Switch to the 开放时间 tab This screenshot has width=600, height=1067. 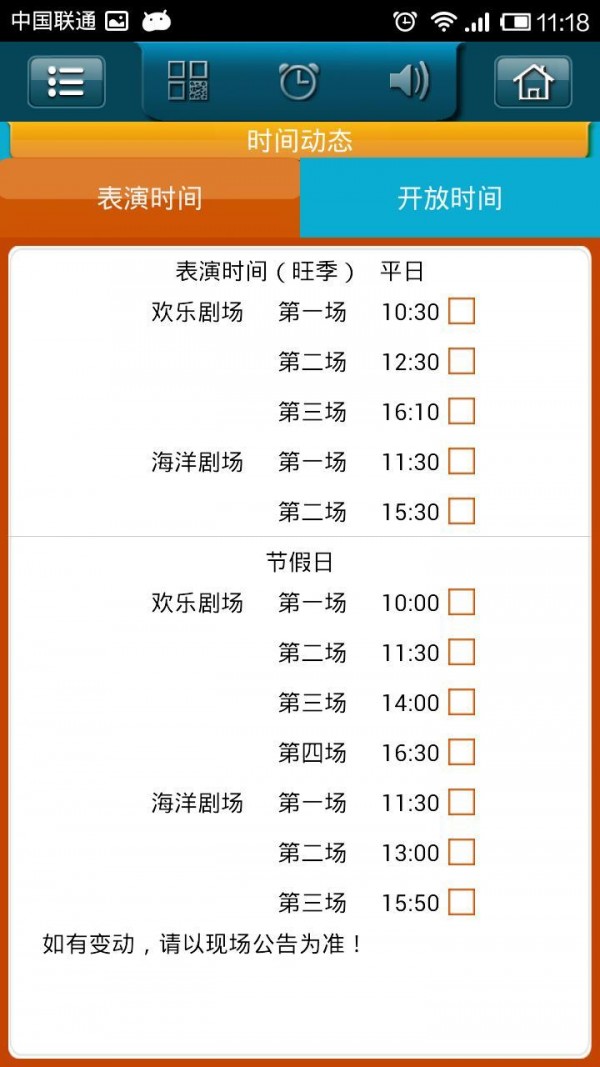click(450, 198)
